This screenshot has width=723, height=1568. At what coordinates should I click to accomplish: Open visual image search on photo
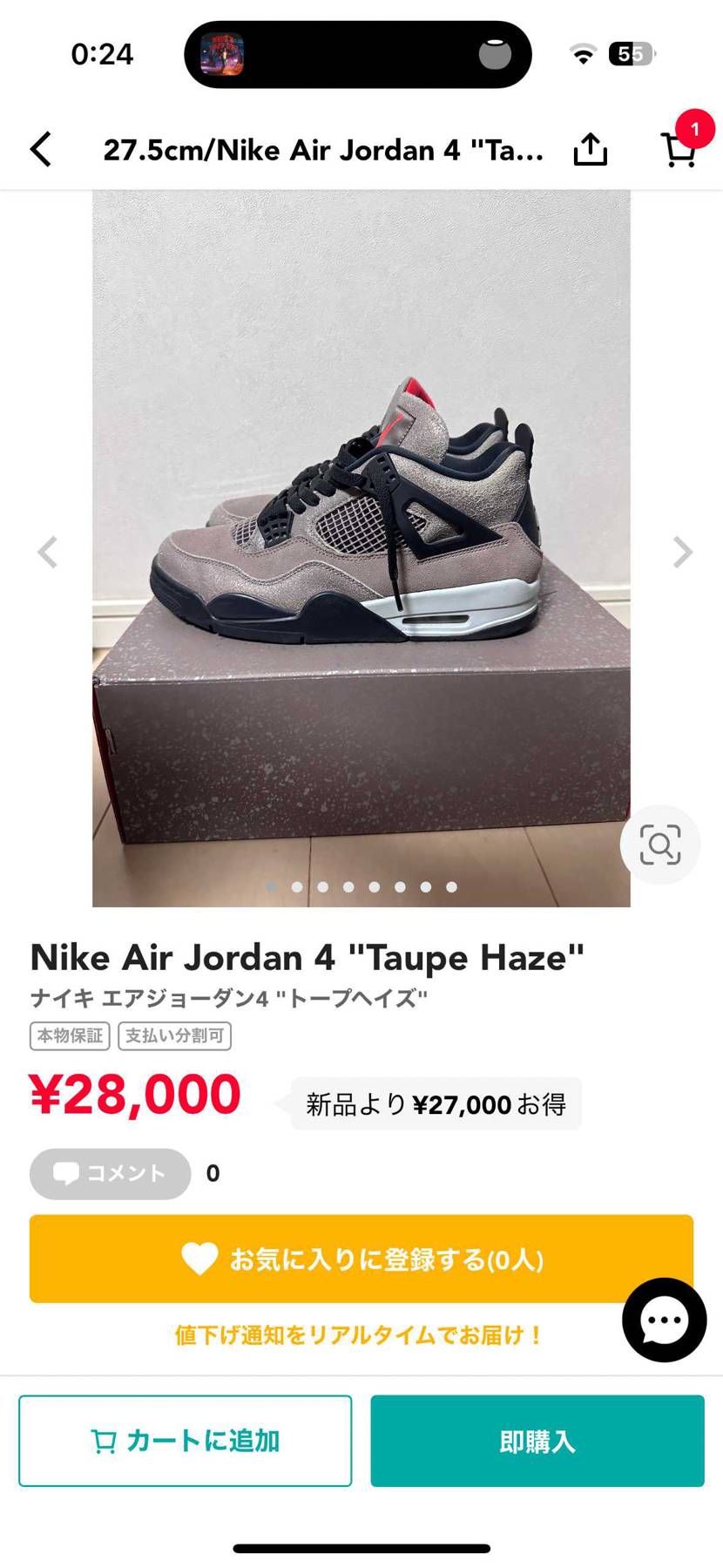pyautogui.click(x=659, y=845)
